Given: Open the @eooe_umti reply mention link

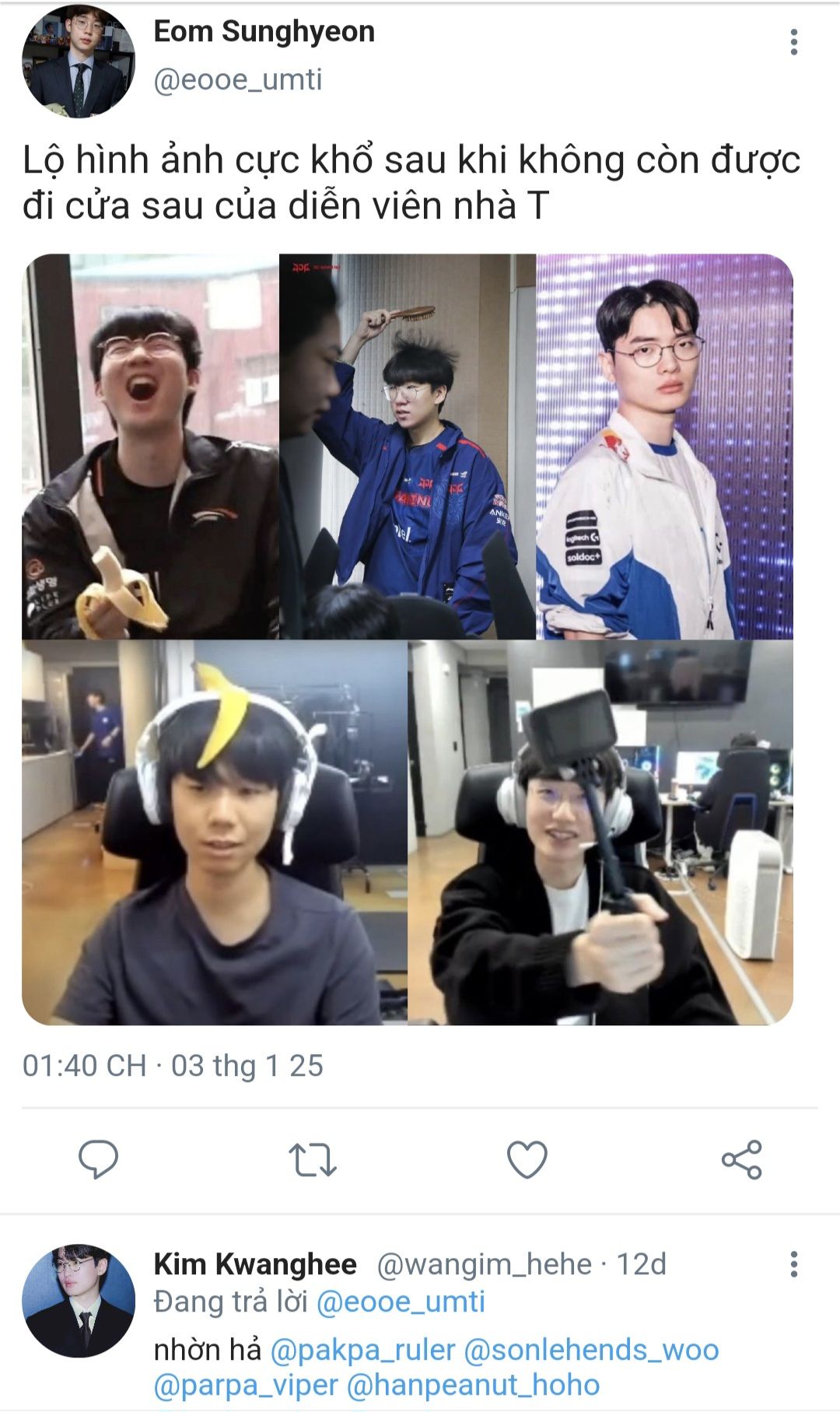Looking at the screenshot, I should pyautogui.click(x=401, y=1302).
